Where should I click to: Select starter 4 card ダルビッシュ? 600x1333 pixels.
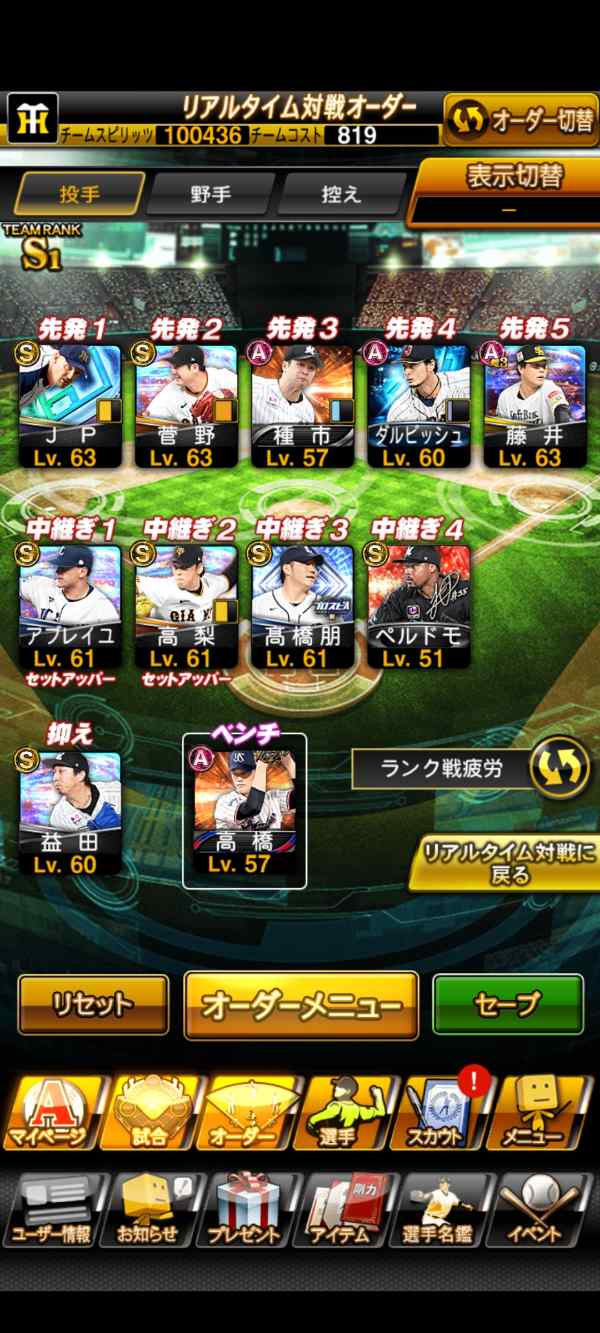(418, 407)
